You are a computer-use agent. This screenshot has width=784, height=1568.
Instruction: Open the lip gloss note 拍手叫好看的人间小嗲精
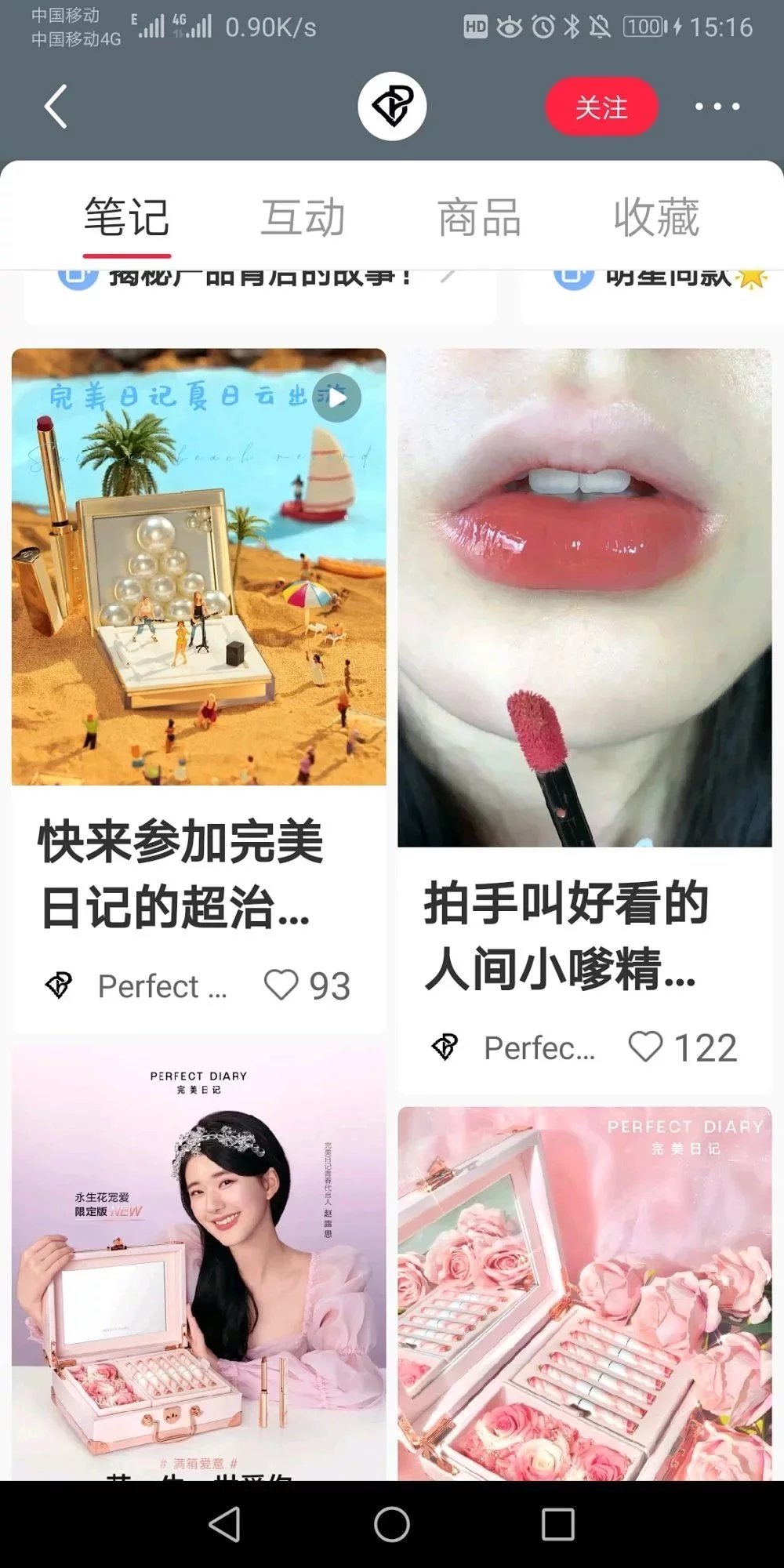584,597
